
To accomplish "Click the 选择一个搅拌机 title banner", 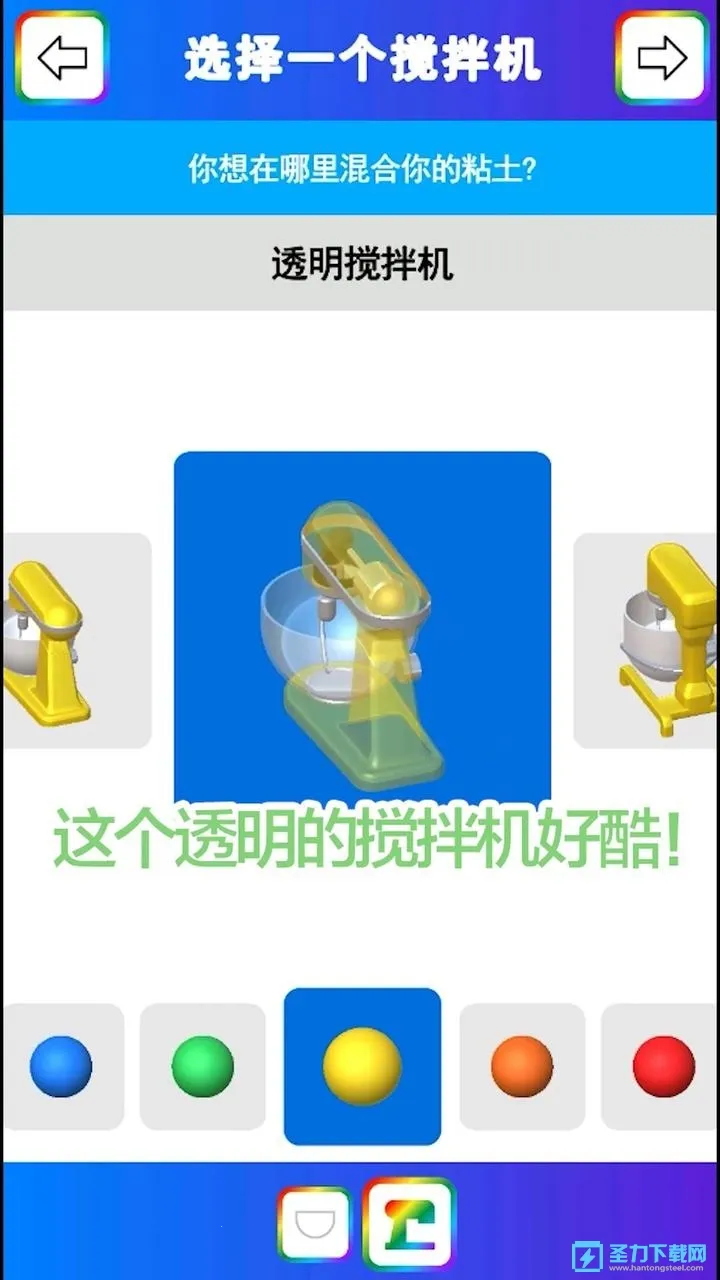I will pyautogui.click(x=360, y=58).
